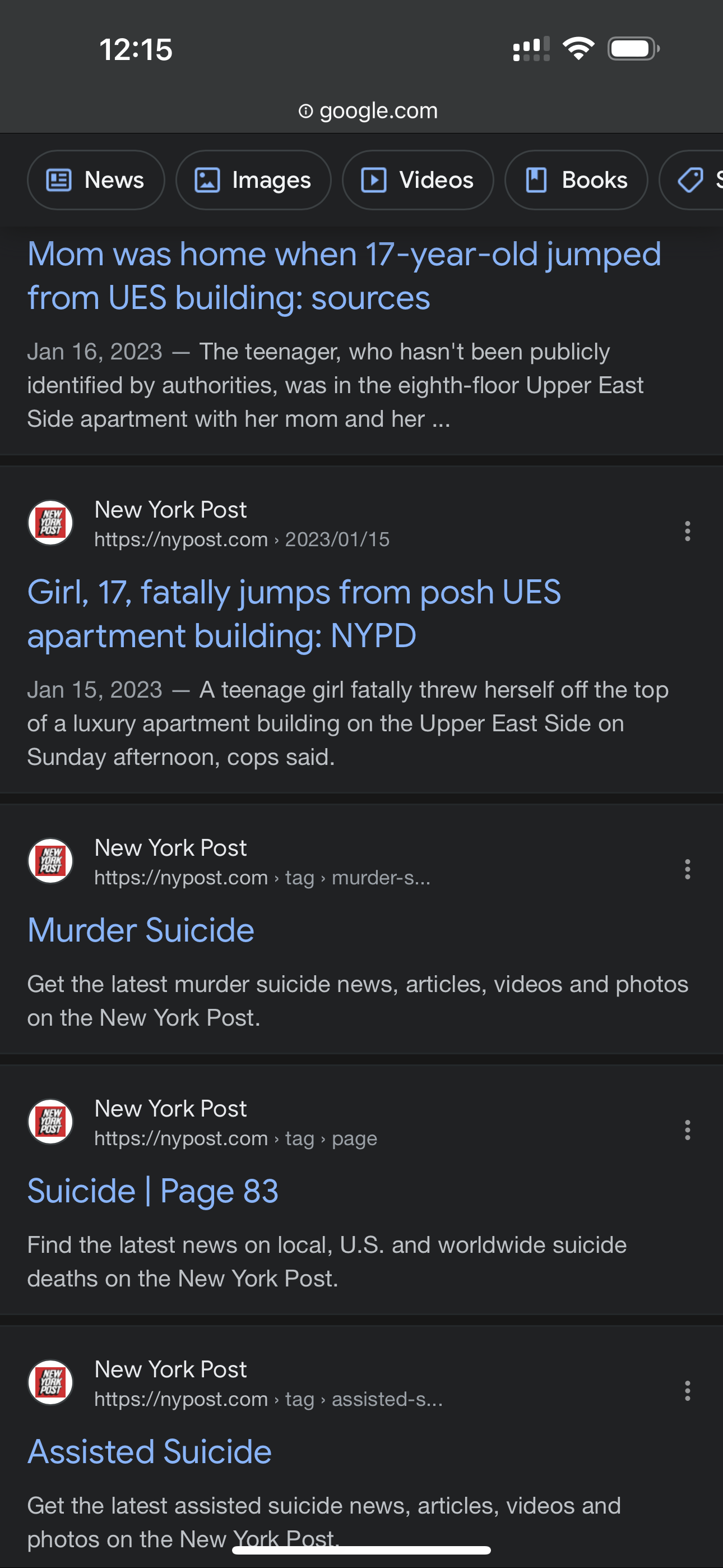Image resolution: width=723 pixels, height=1568 pixels.
Task: Select the Videos filter chip
Action: tap(418, 180)
